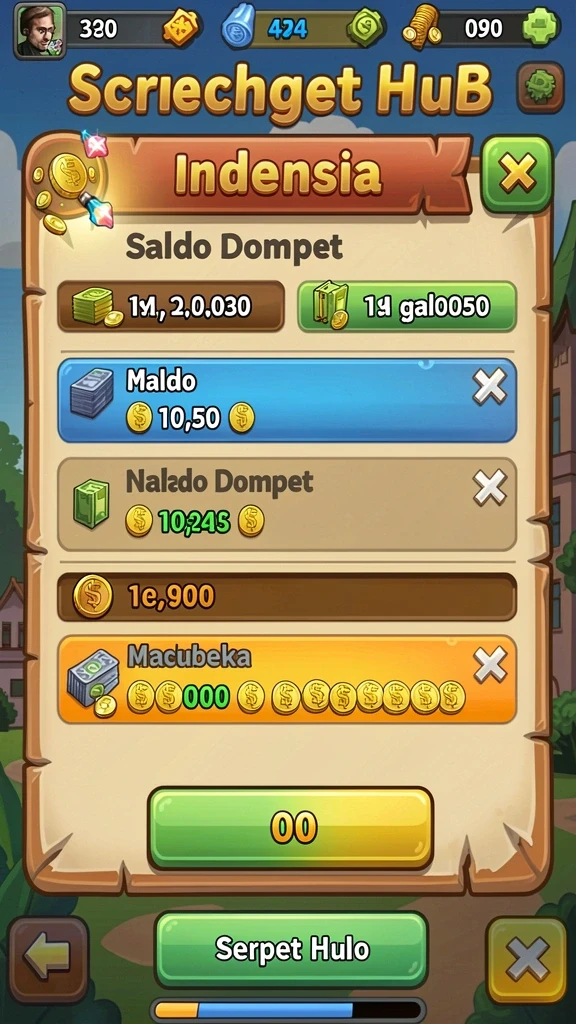Tap the player avatar
576x1024 pixels.
tap(40, 30)
